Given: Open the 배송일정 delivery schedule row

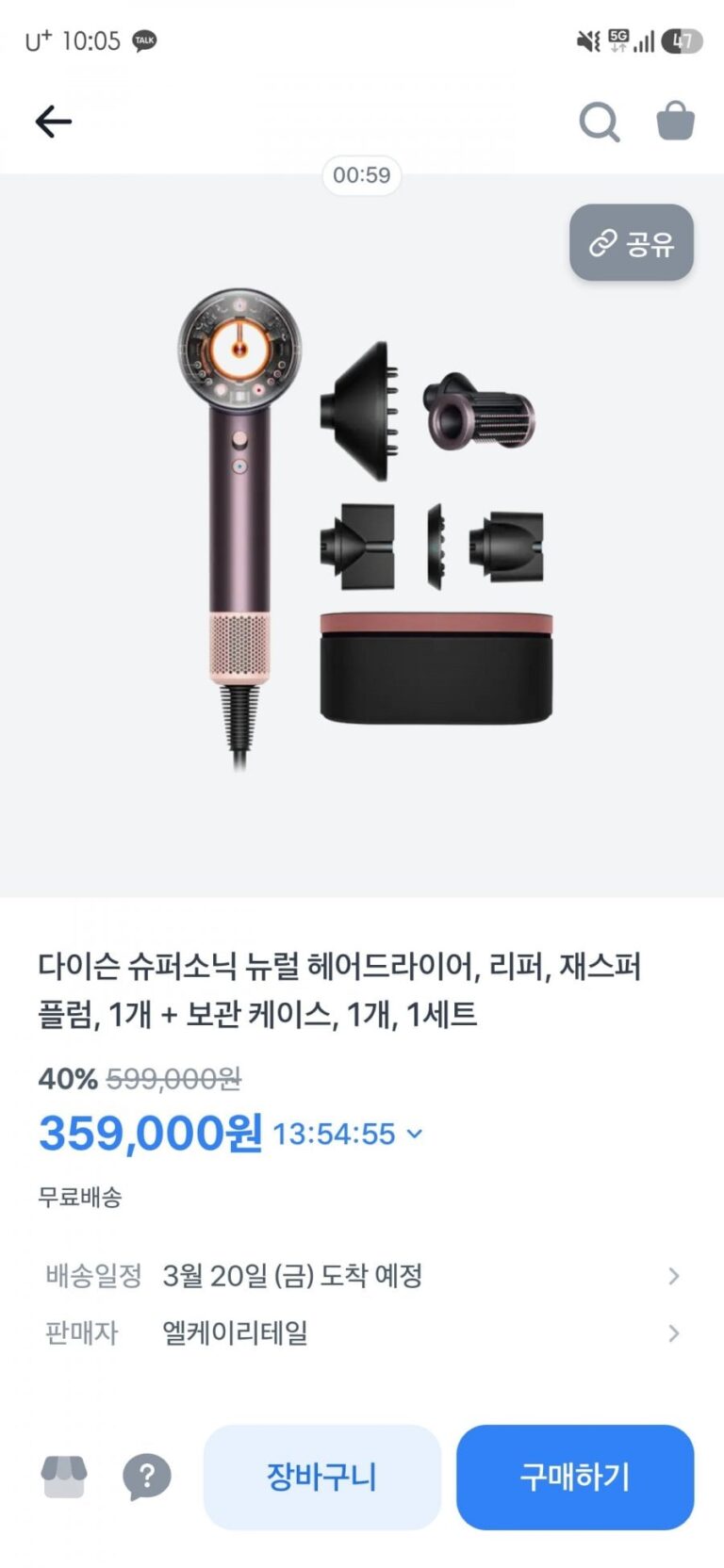Looking at the screenshot, I should tap(362, 1276).
